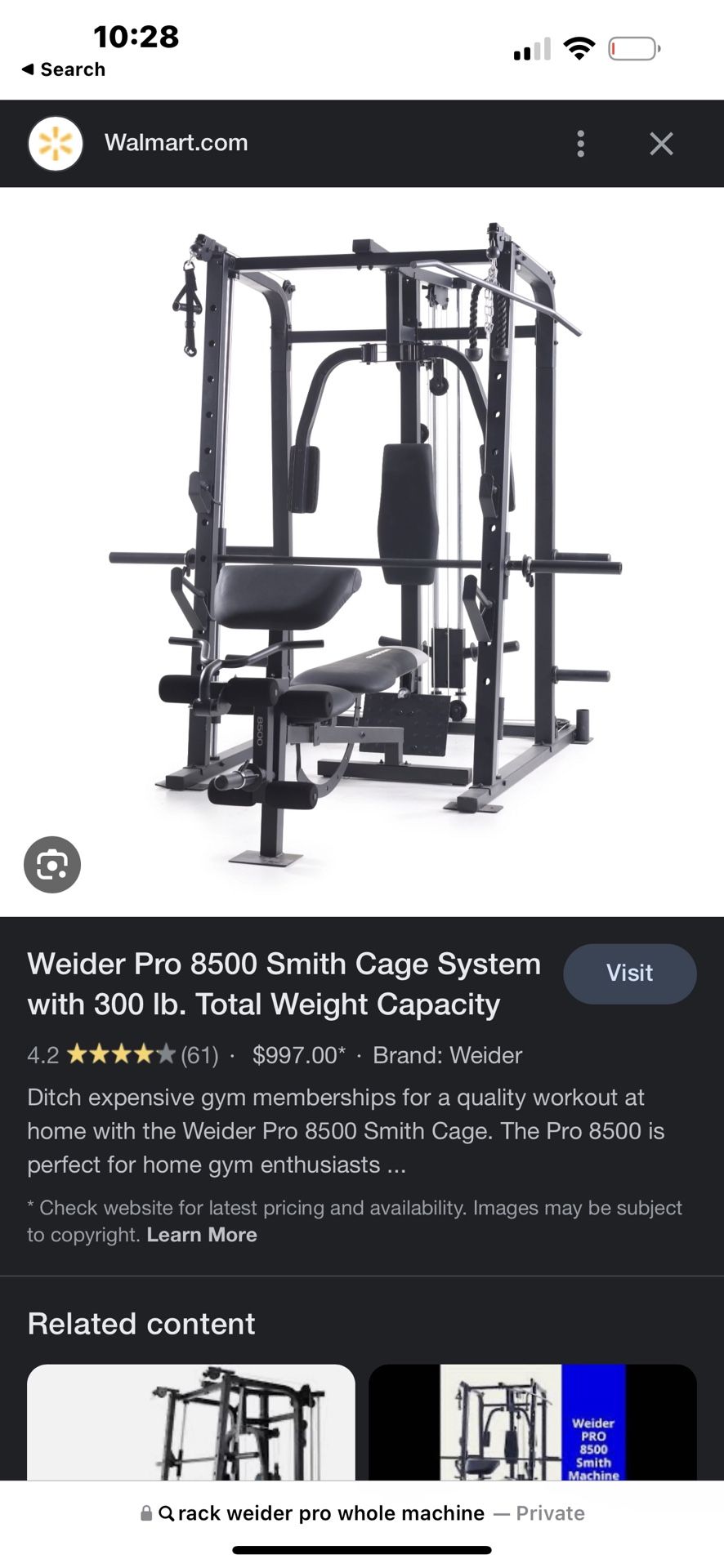Viewport: 724px width, 1568px height.
Task: Open related Weider PRO 8500 Smith Machine thumbnail
Action: coord(533,1422)
